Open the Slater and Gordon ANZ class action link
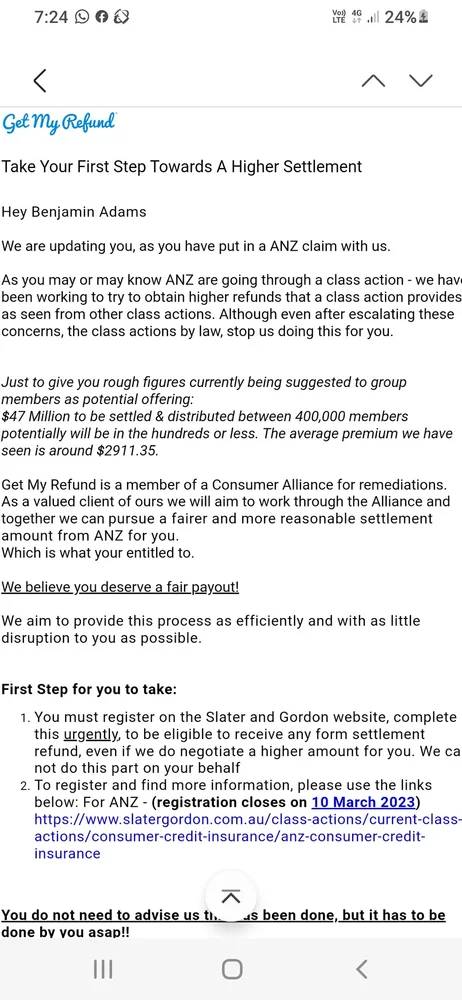 [x=248, y=836]
